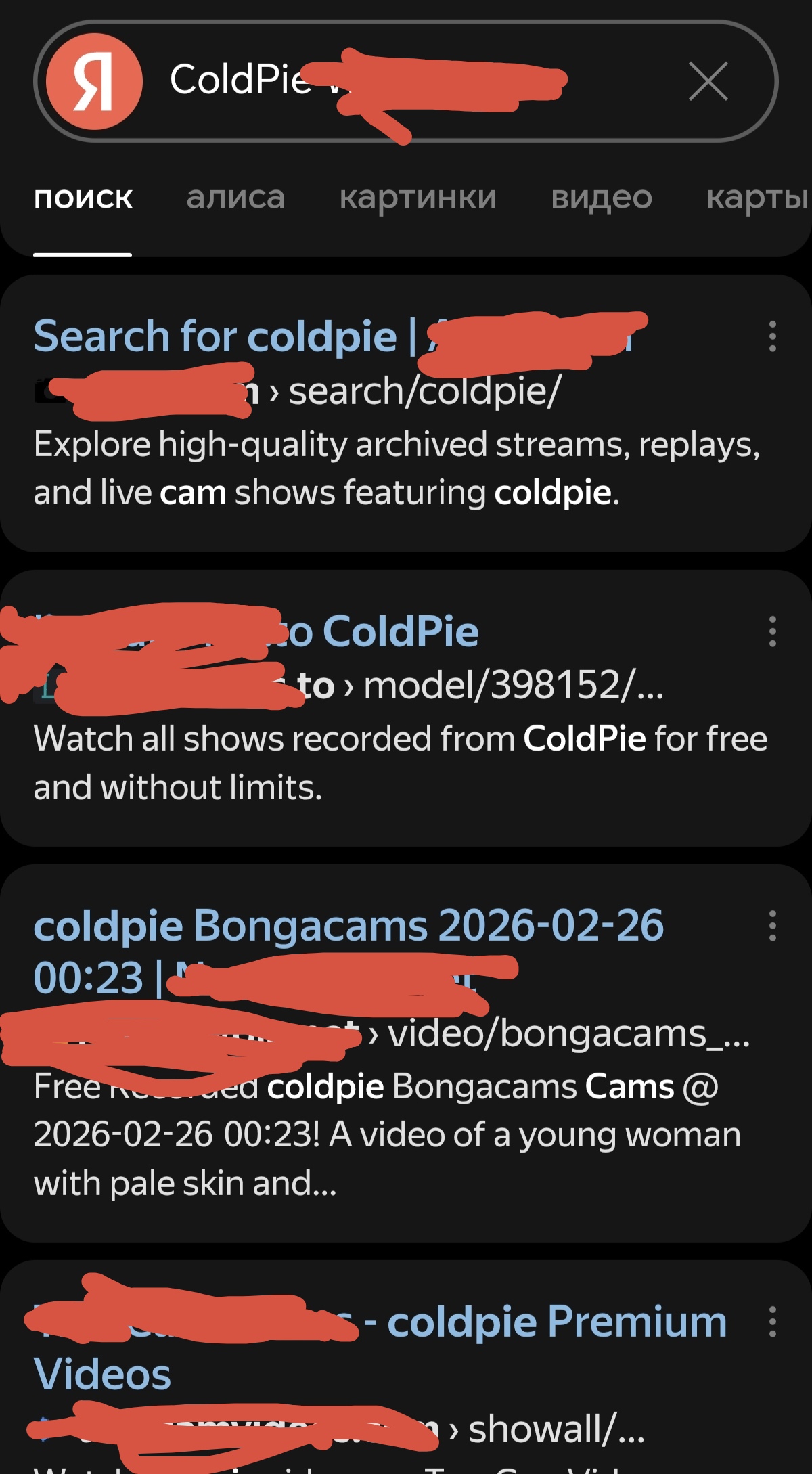This screenshot has width=812, height=1474.
Task: Open the 'Search for coldpie' result
Action: click(x=215, y=336)
